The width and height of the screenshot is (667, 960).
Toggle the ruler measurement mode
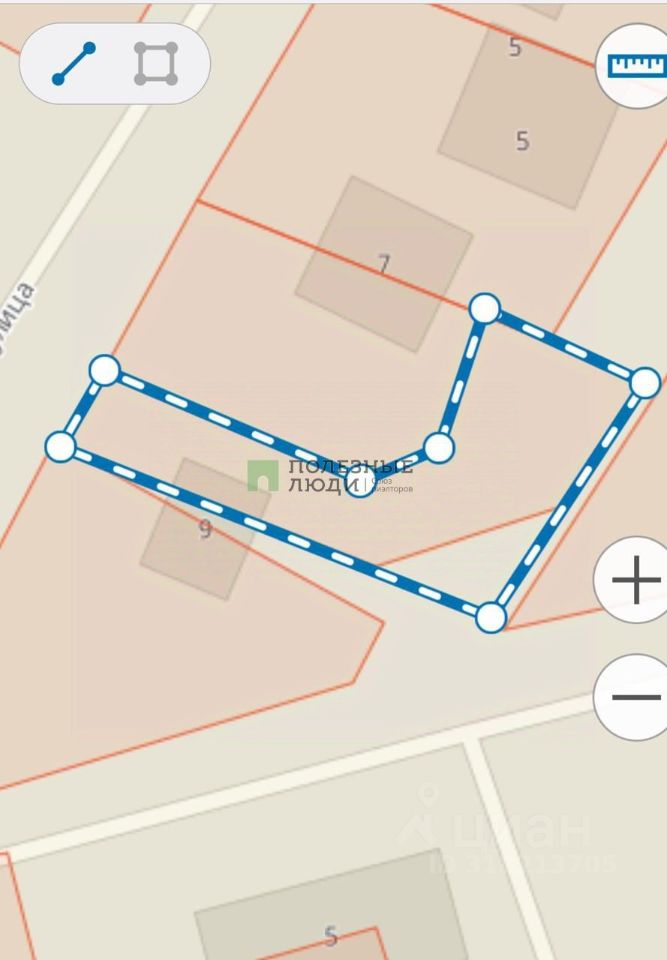pyautogui.click(x=636, y=65)
